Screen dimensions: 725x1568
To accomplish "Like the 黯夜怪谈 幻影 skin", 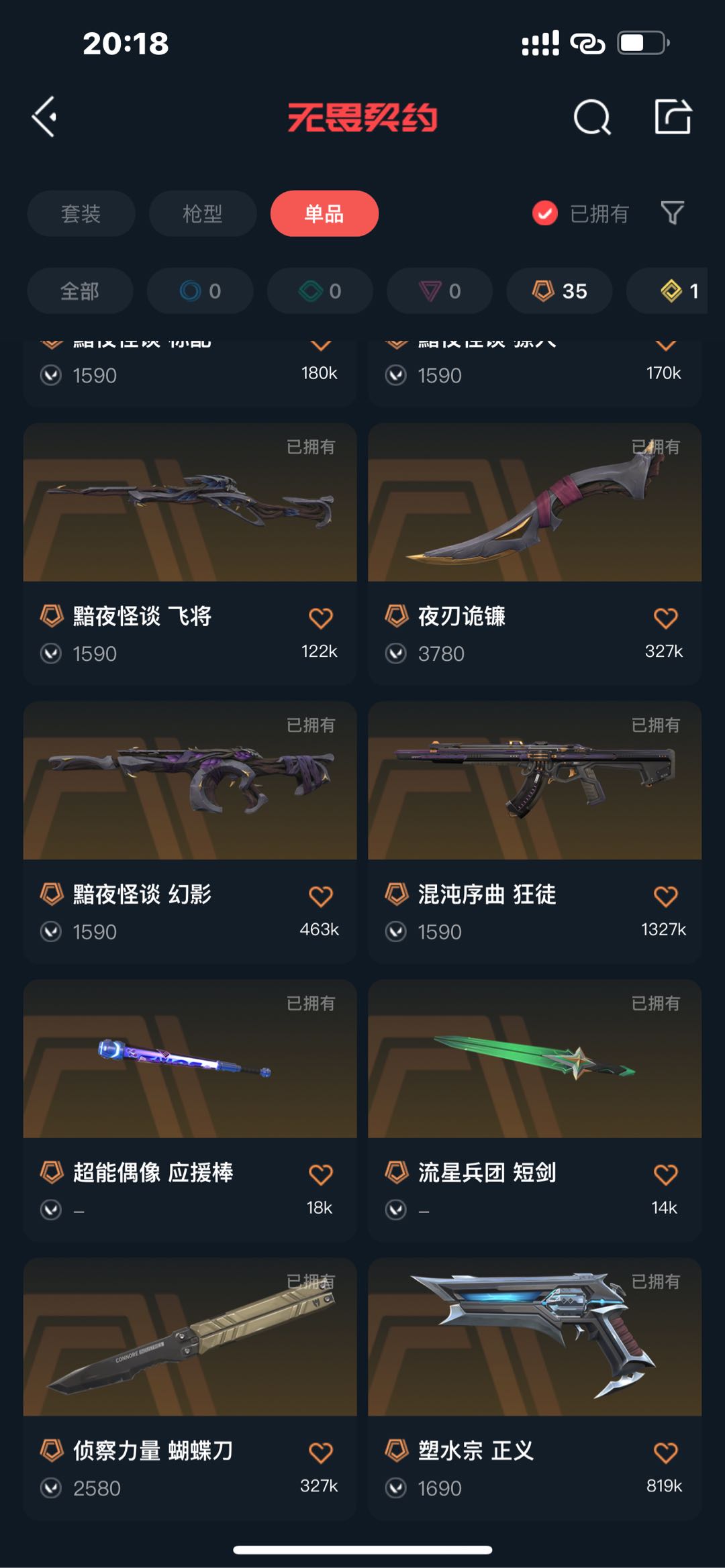I will [320, 896].
